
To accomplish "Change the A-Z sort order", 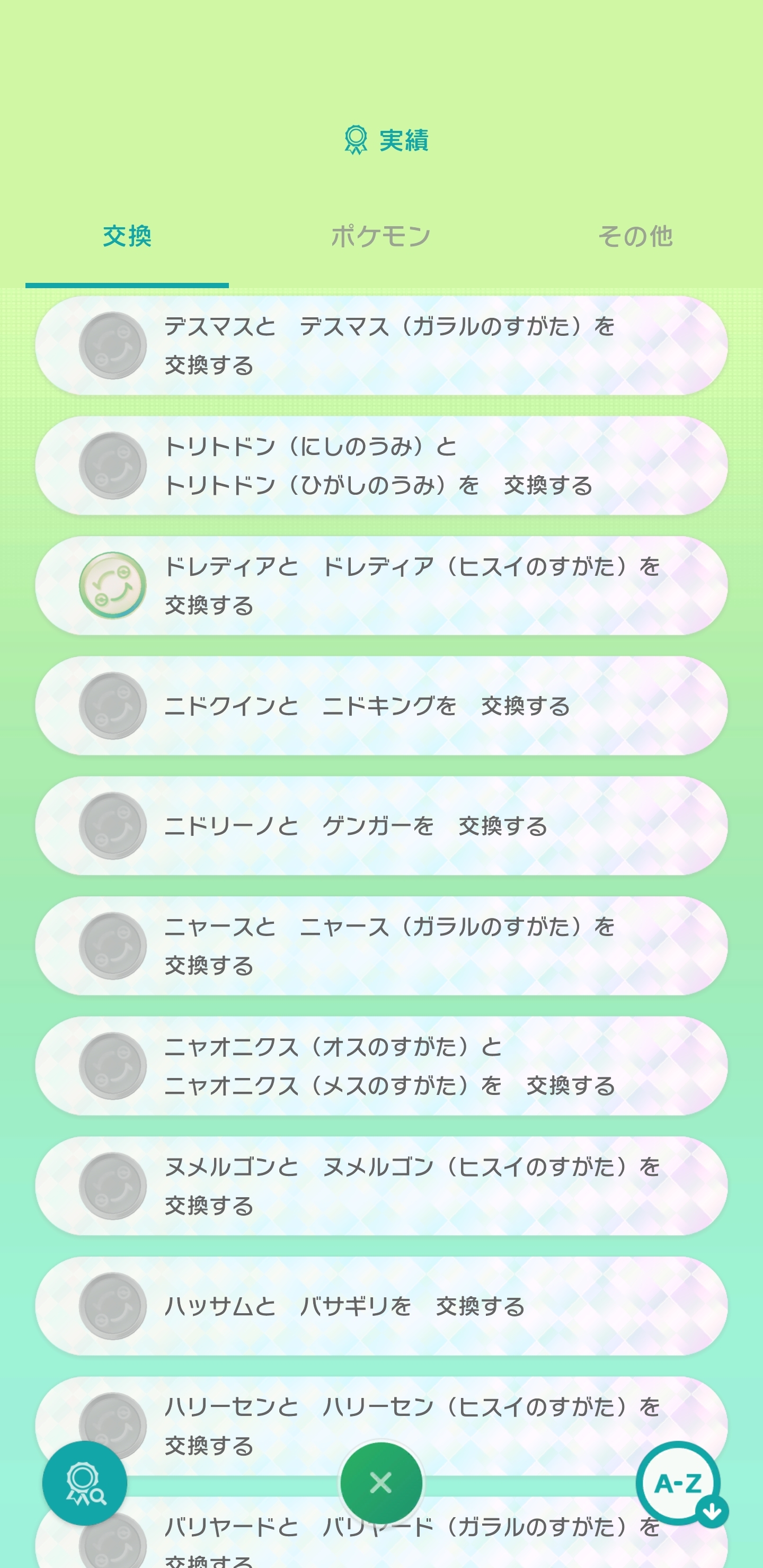I will click(x=679, y=1483).
